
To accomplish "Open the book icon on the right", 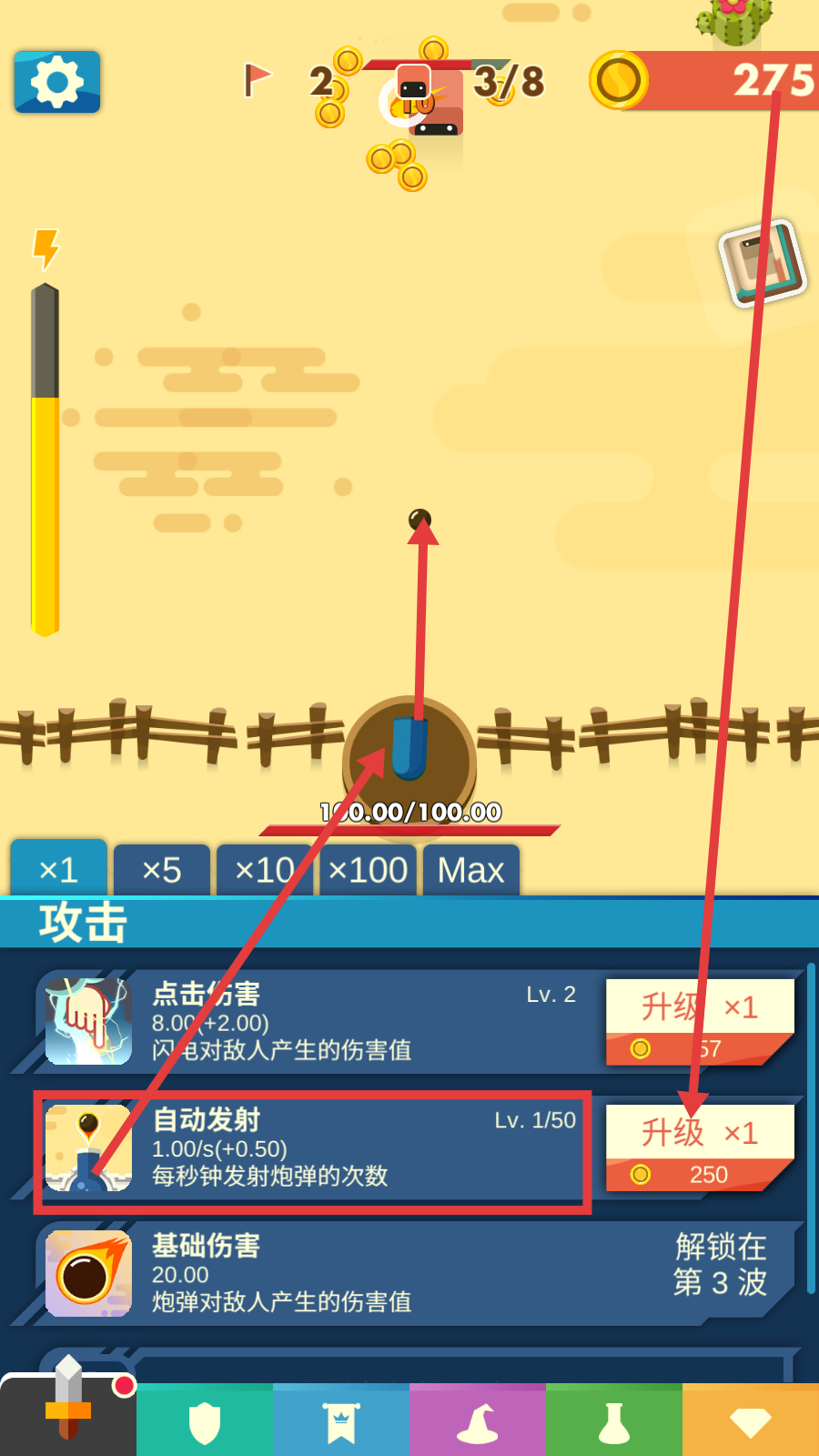I will [763, 263].
